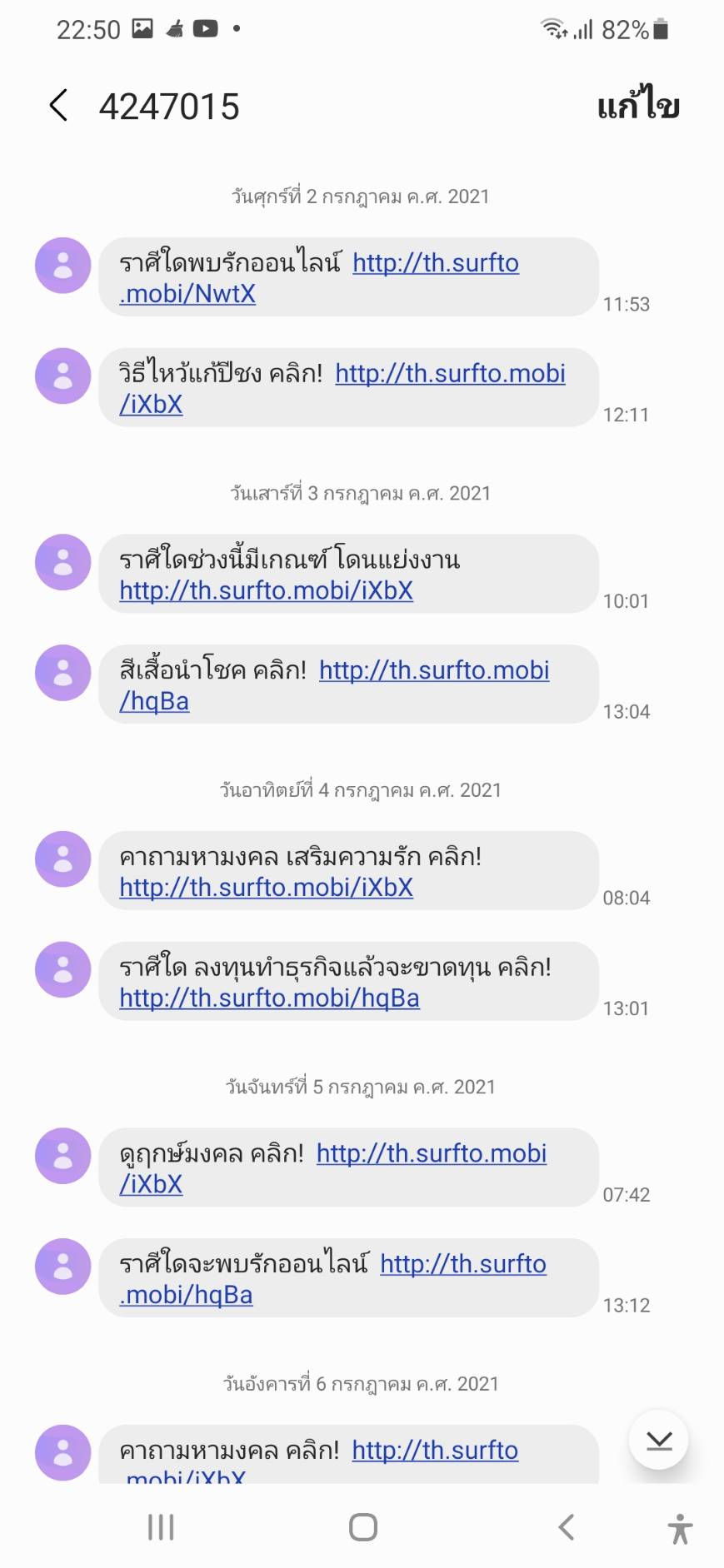Go to the home screen
This screenshot has height=1568, width=724.
pyautogui.click(x=363, y=1527)
